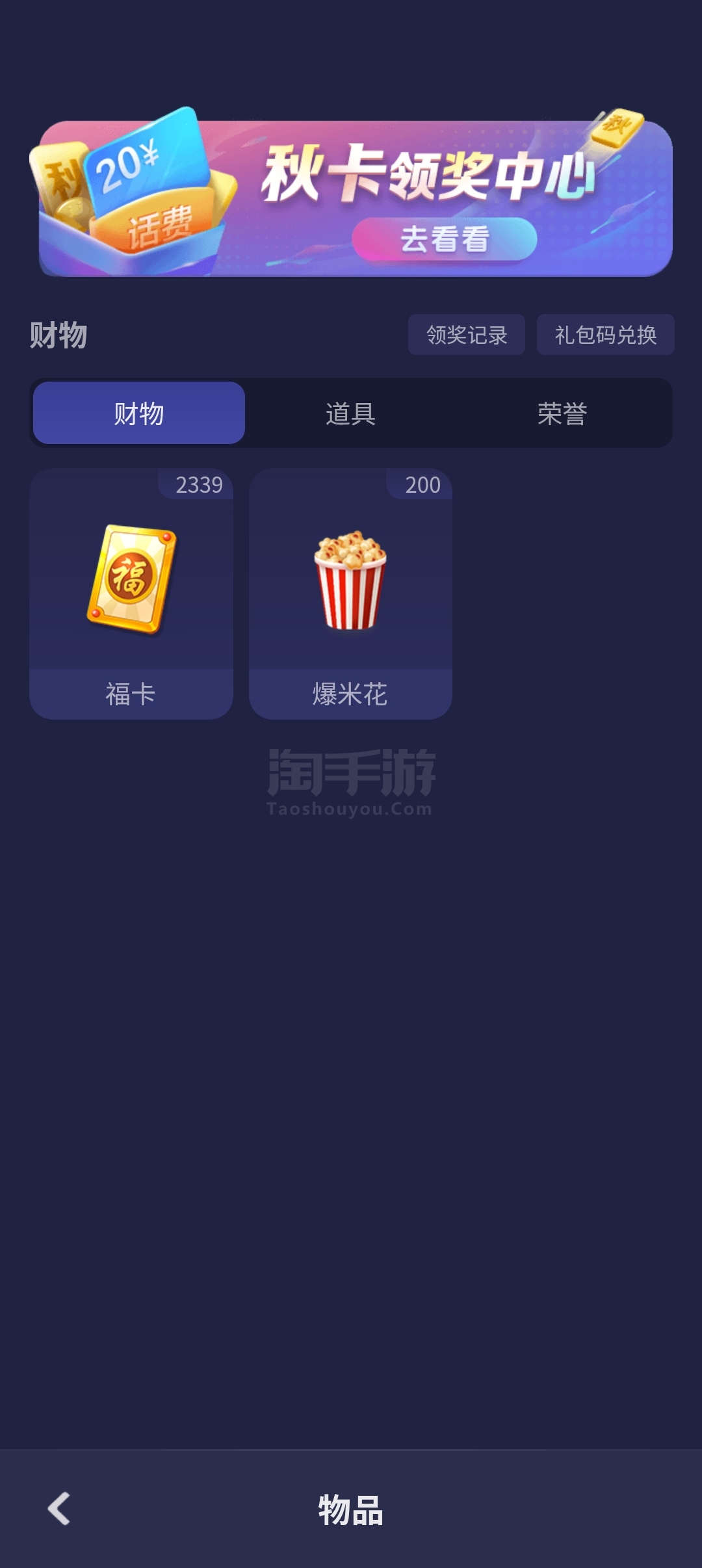Open 领奖记录 prize records
702x1568 pixels.
(x=467, y=335)
